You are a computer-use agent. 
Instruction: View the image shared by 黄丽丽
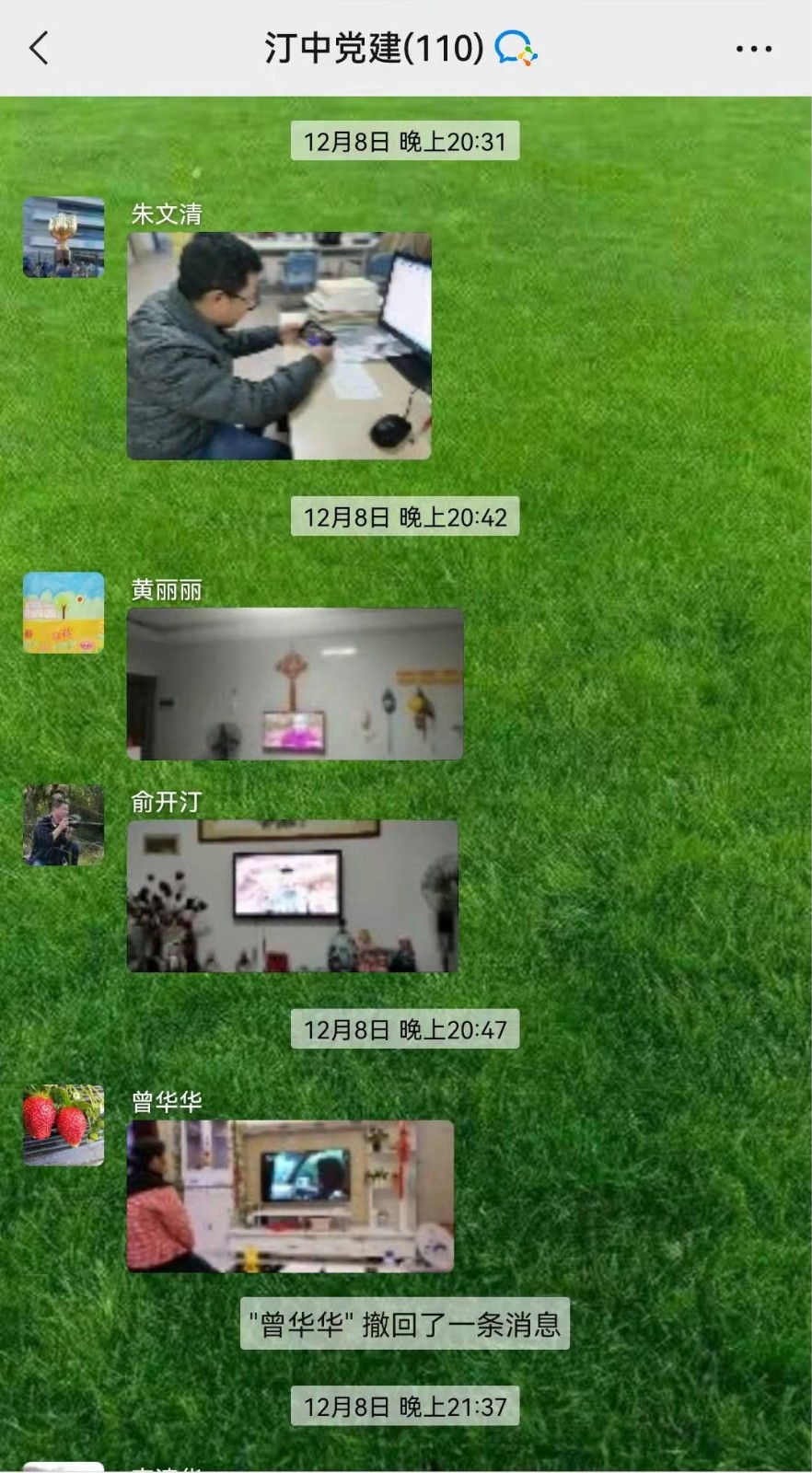(x=295, y=684)
